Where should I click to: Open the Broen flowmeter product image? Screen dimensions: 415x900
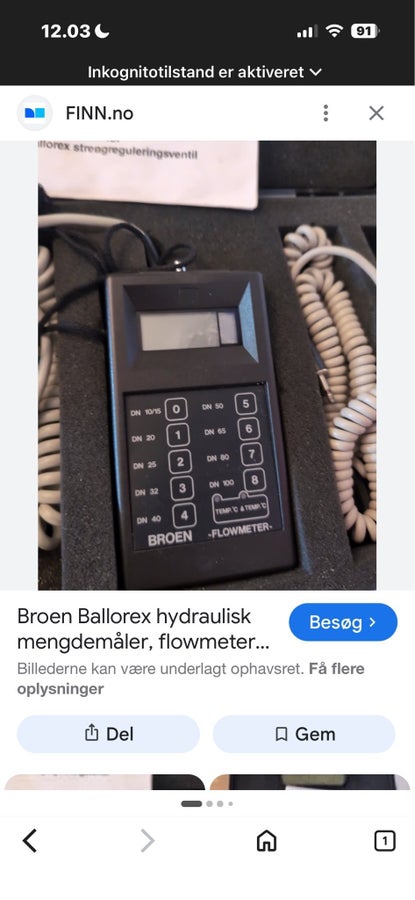click(207, 365)
